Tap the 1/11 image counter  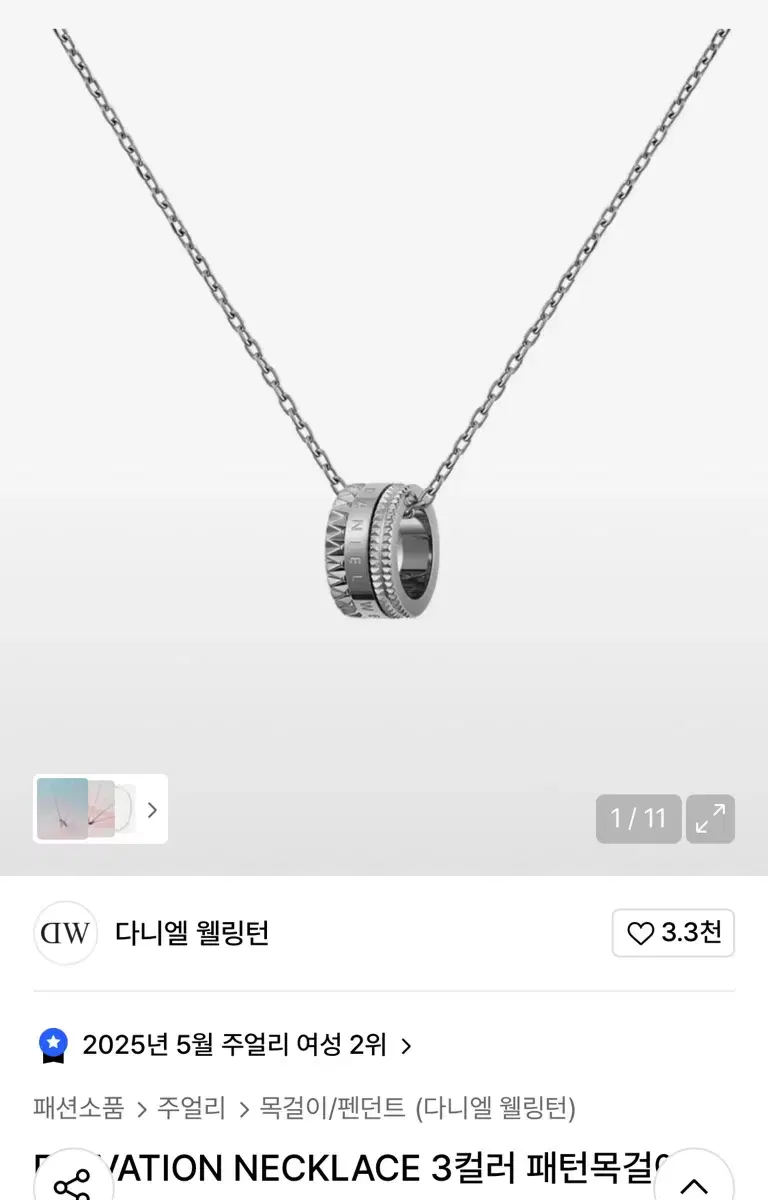638,819
